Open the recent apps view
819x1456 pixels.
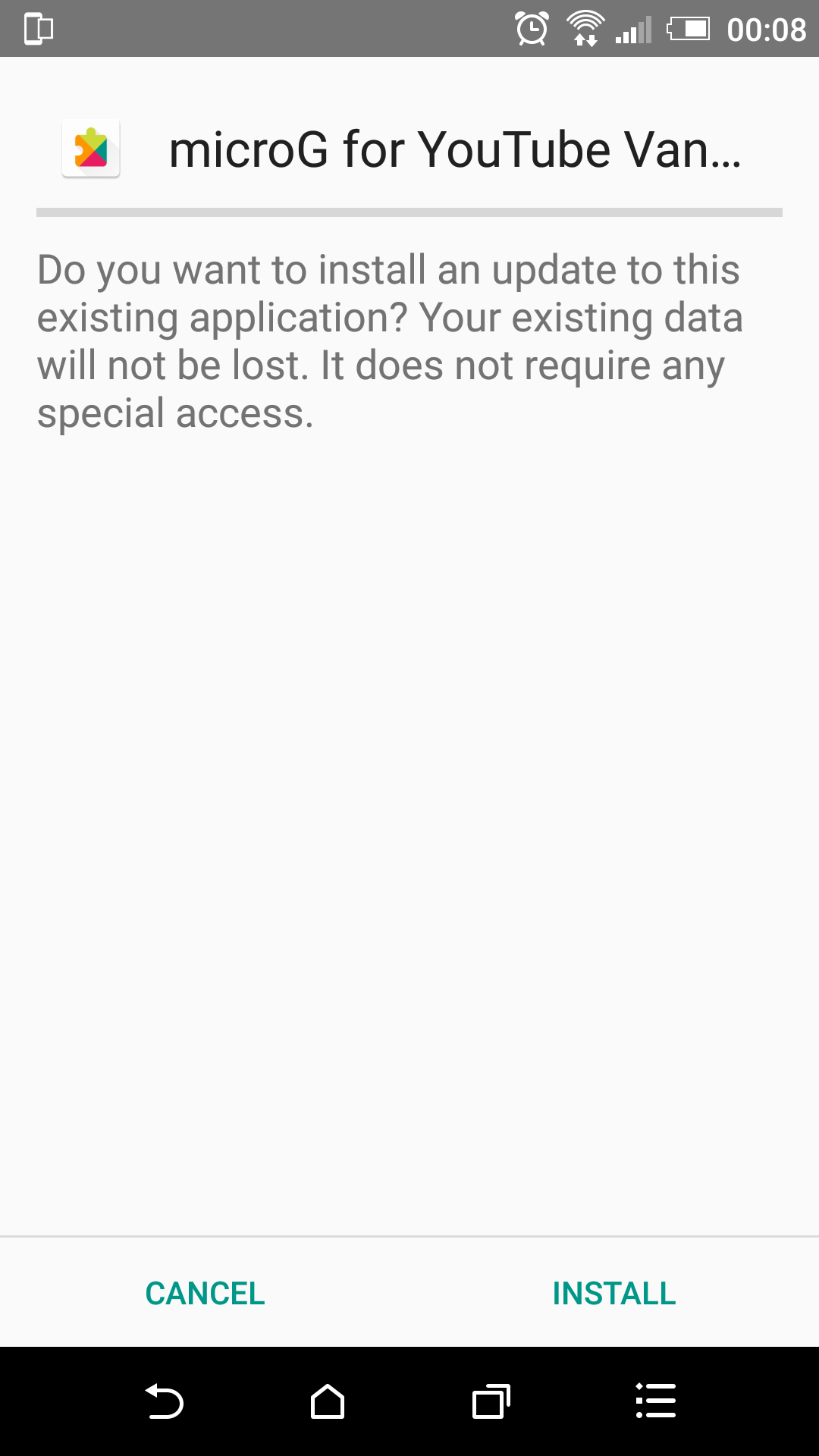pos(491,1401)
